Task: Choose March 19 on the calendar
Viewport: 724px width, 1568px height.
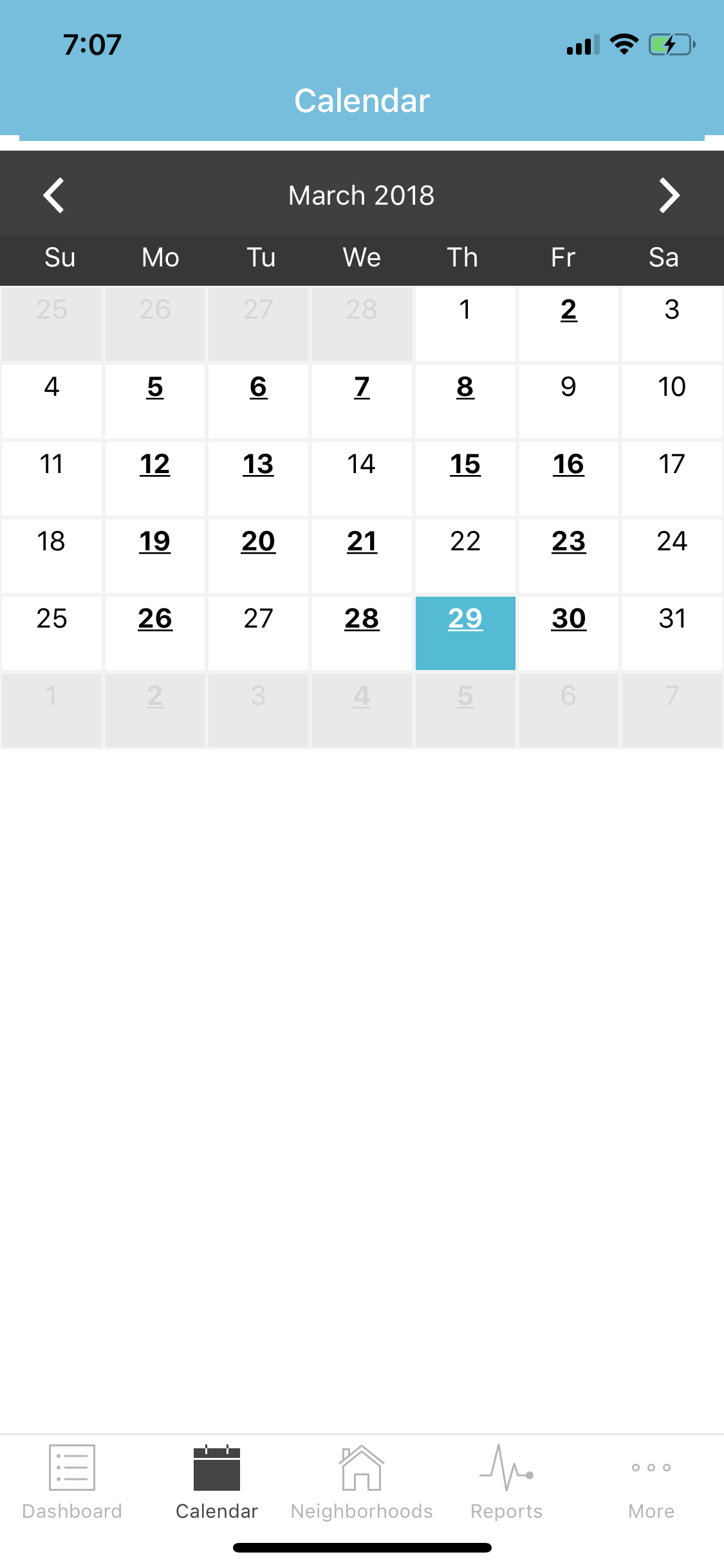Action: click(155, 555)
